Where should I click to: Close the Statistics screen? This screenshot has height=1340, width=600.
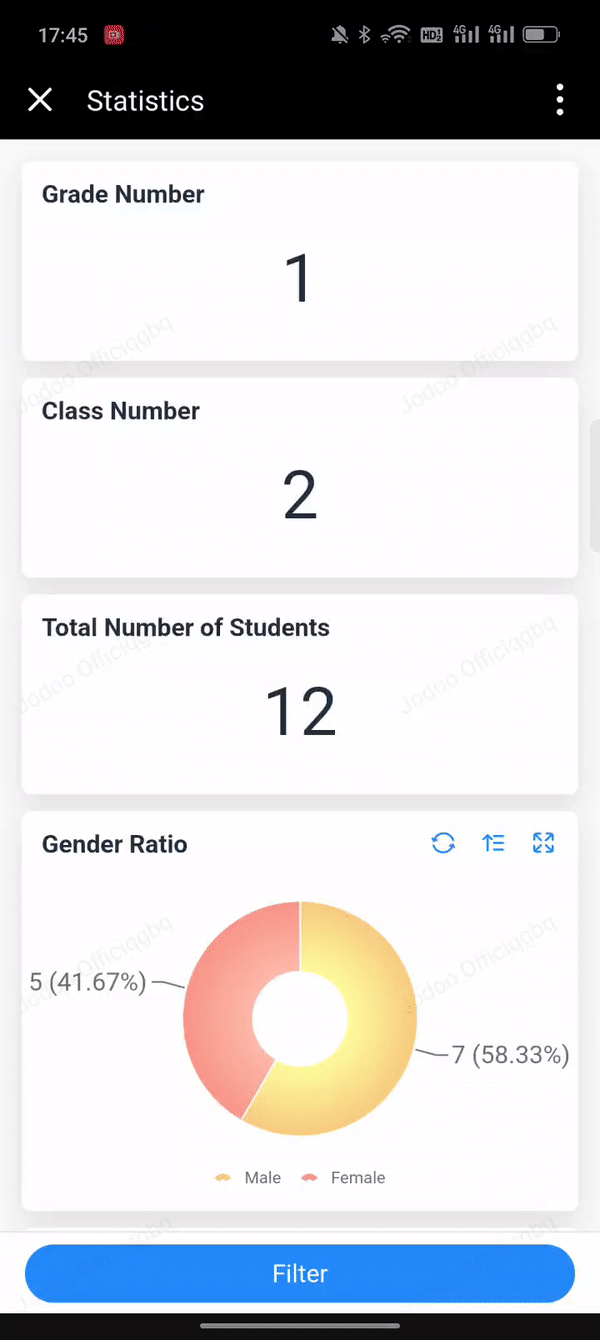[x=40, y=100]
